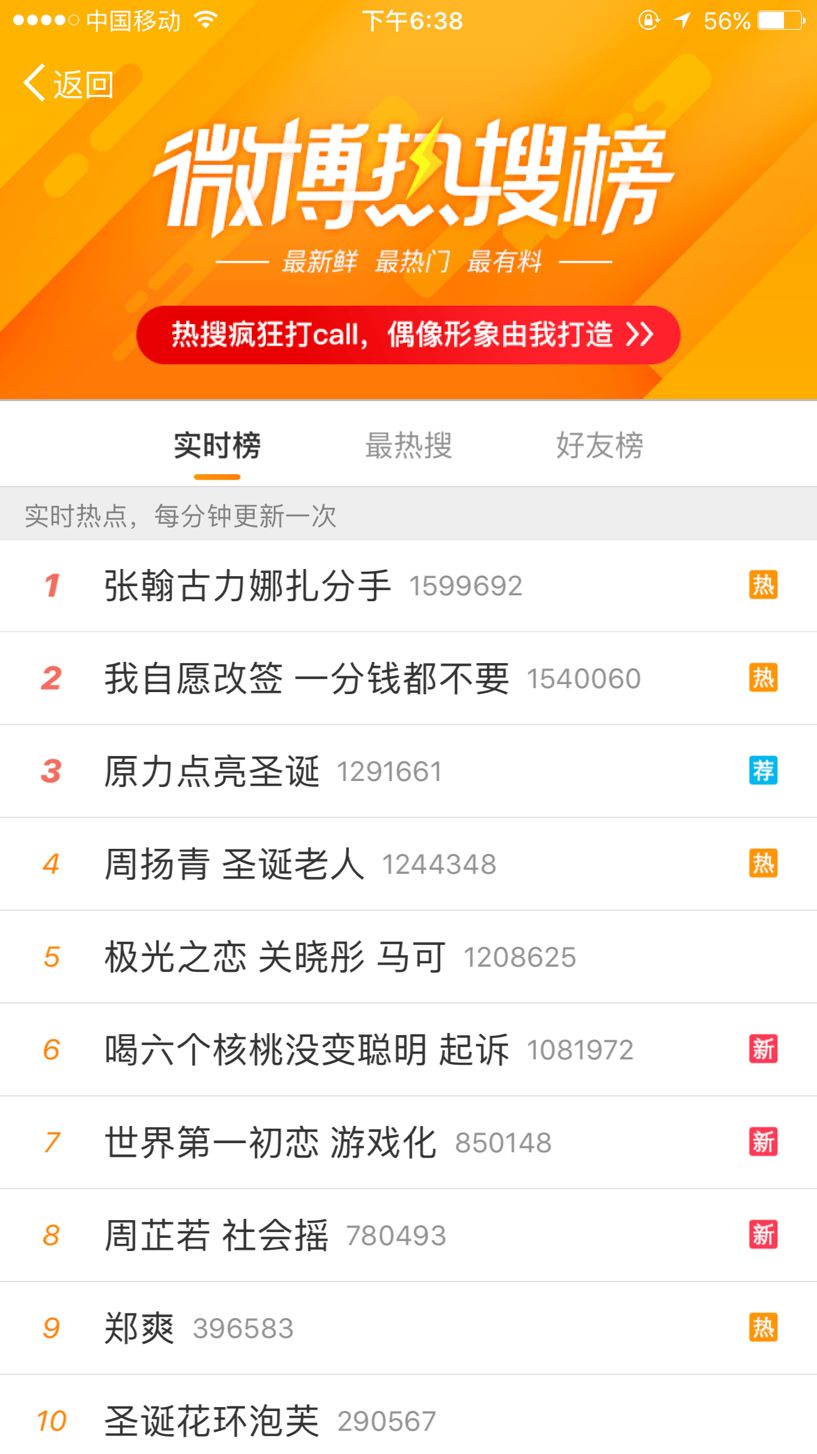The height and width of the screenshot is (1454, 817).
Task: Open topic 我自愿改签 一分钱都不要
Action: click(x=306, y=679)
